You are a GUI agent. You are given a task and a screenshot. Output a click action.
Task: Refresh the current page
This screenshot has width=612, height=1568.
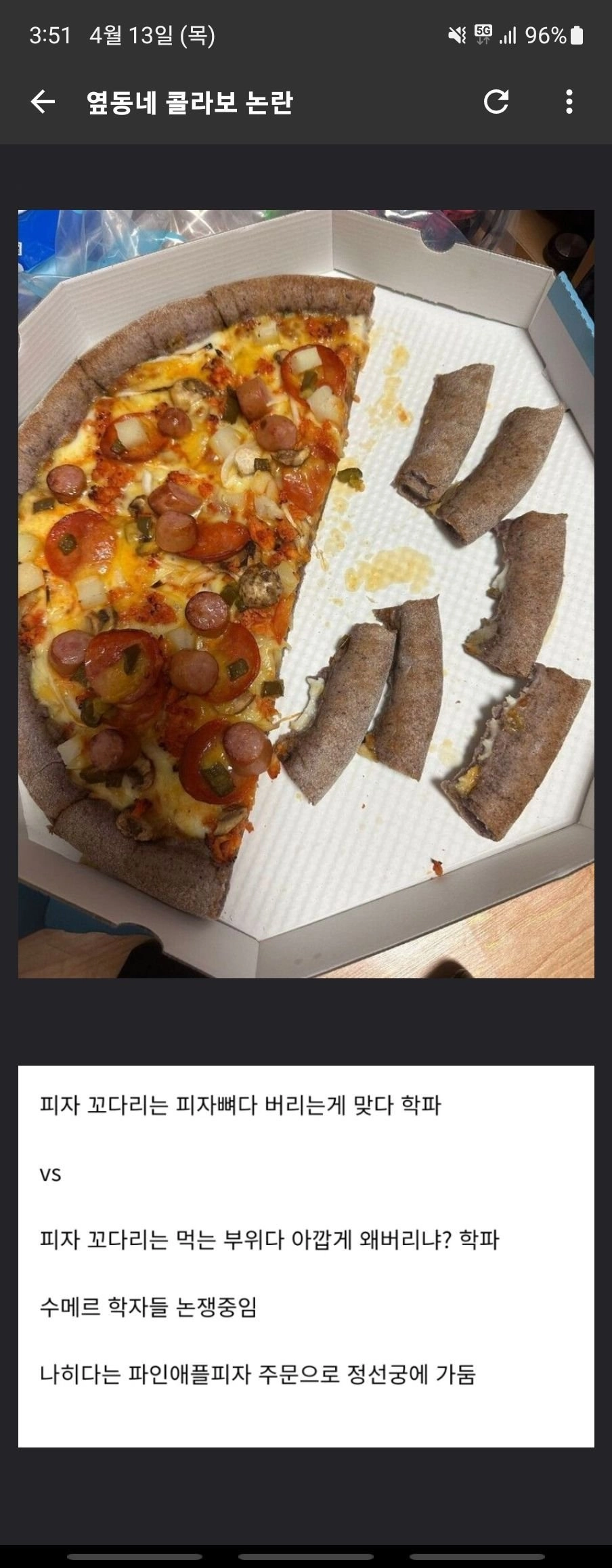point(496,102)
